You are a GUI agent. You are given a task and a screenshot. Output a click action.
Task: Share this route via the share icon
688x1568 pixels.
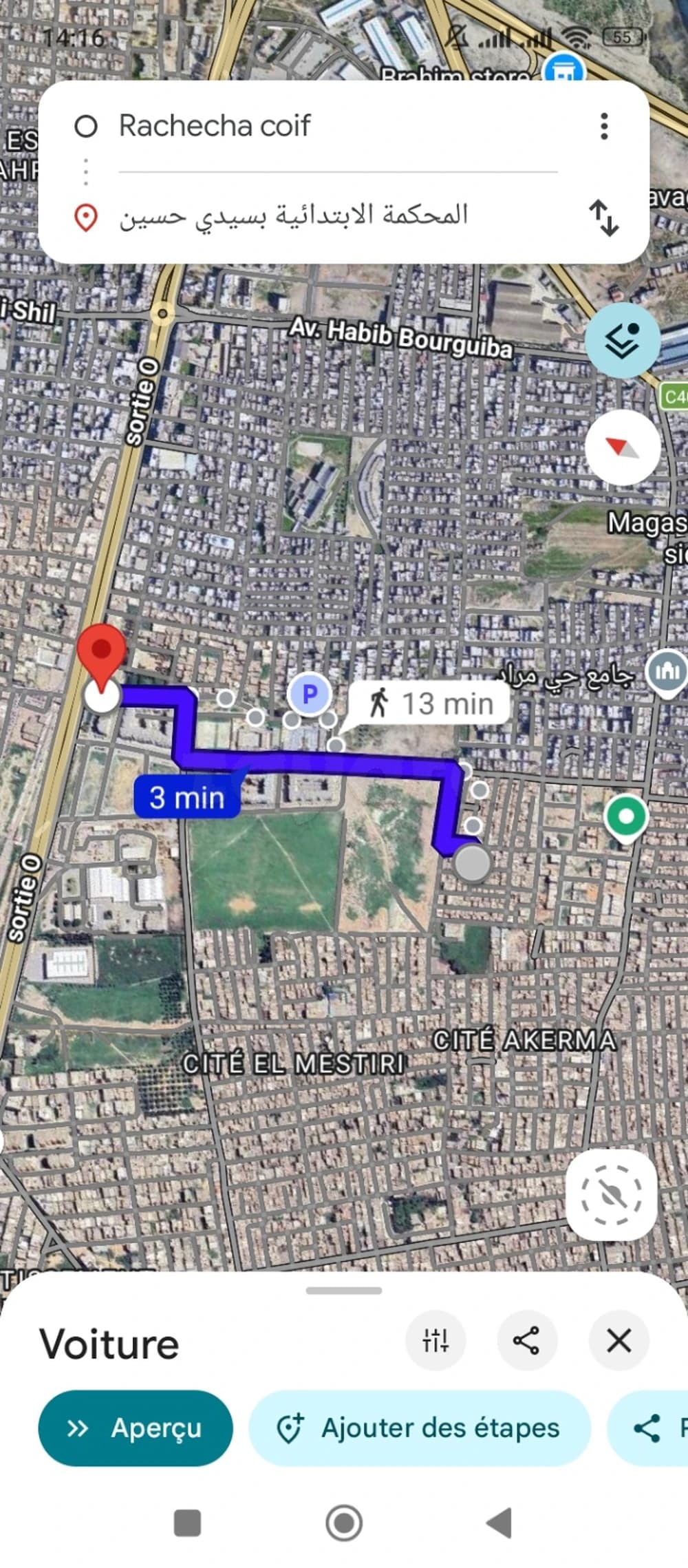coord(526,1340)
